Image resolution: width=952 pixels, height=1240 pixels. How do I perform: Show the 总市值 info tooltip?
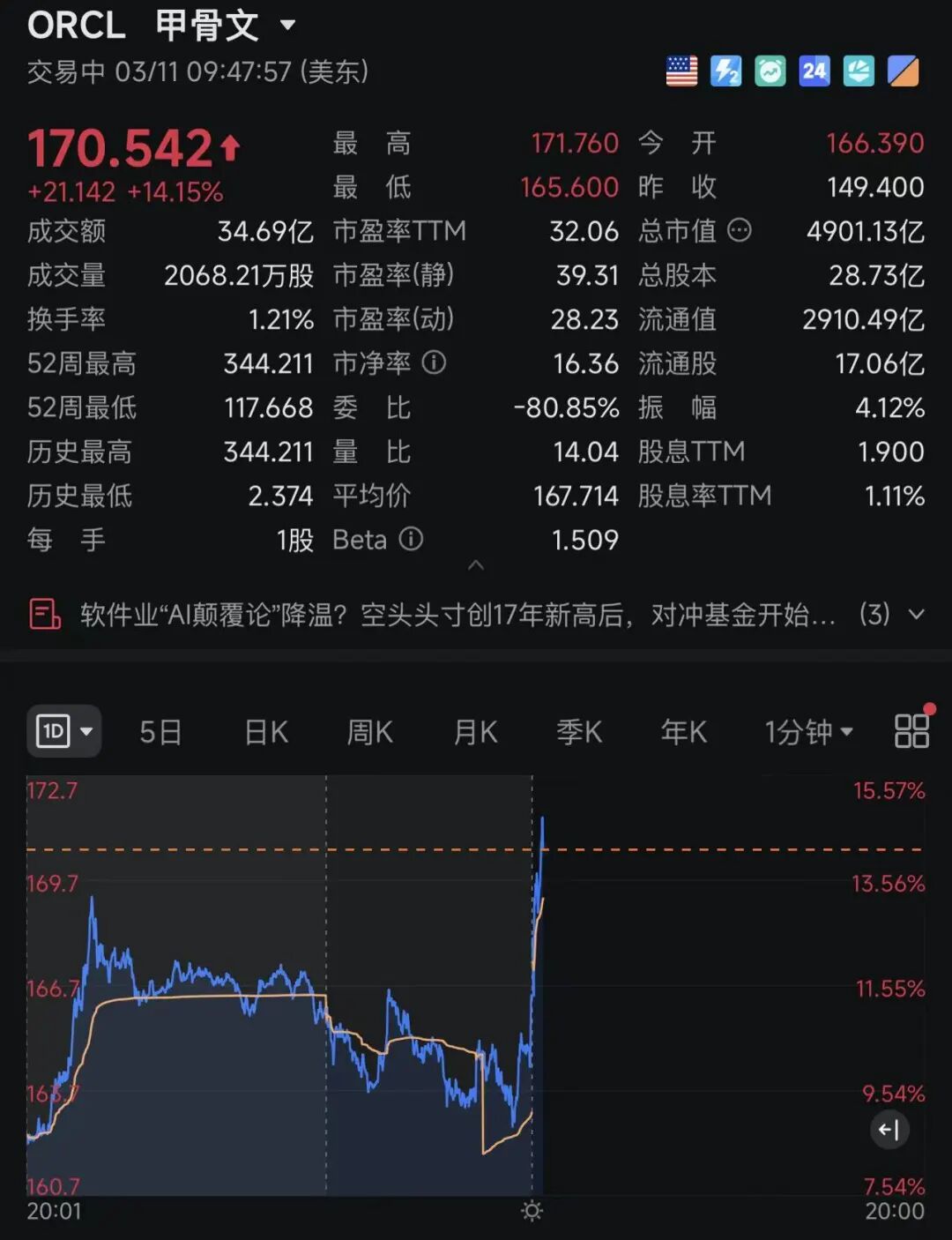(740, 231)
